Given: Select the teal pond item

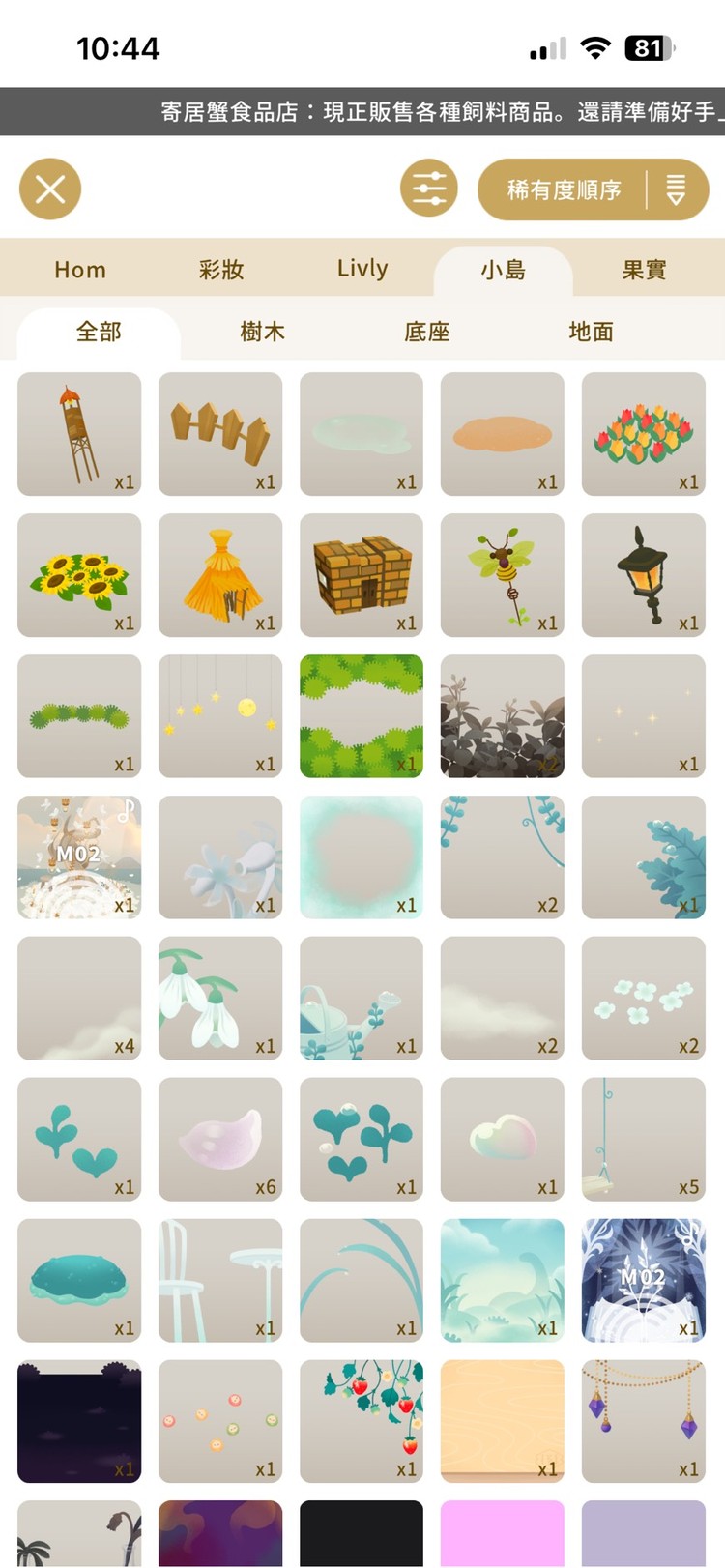Looking at the screenshot, I should pos(79,1281).
